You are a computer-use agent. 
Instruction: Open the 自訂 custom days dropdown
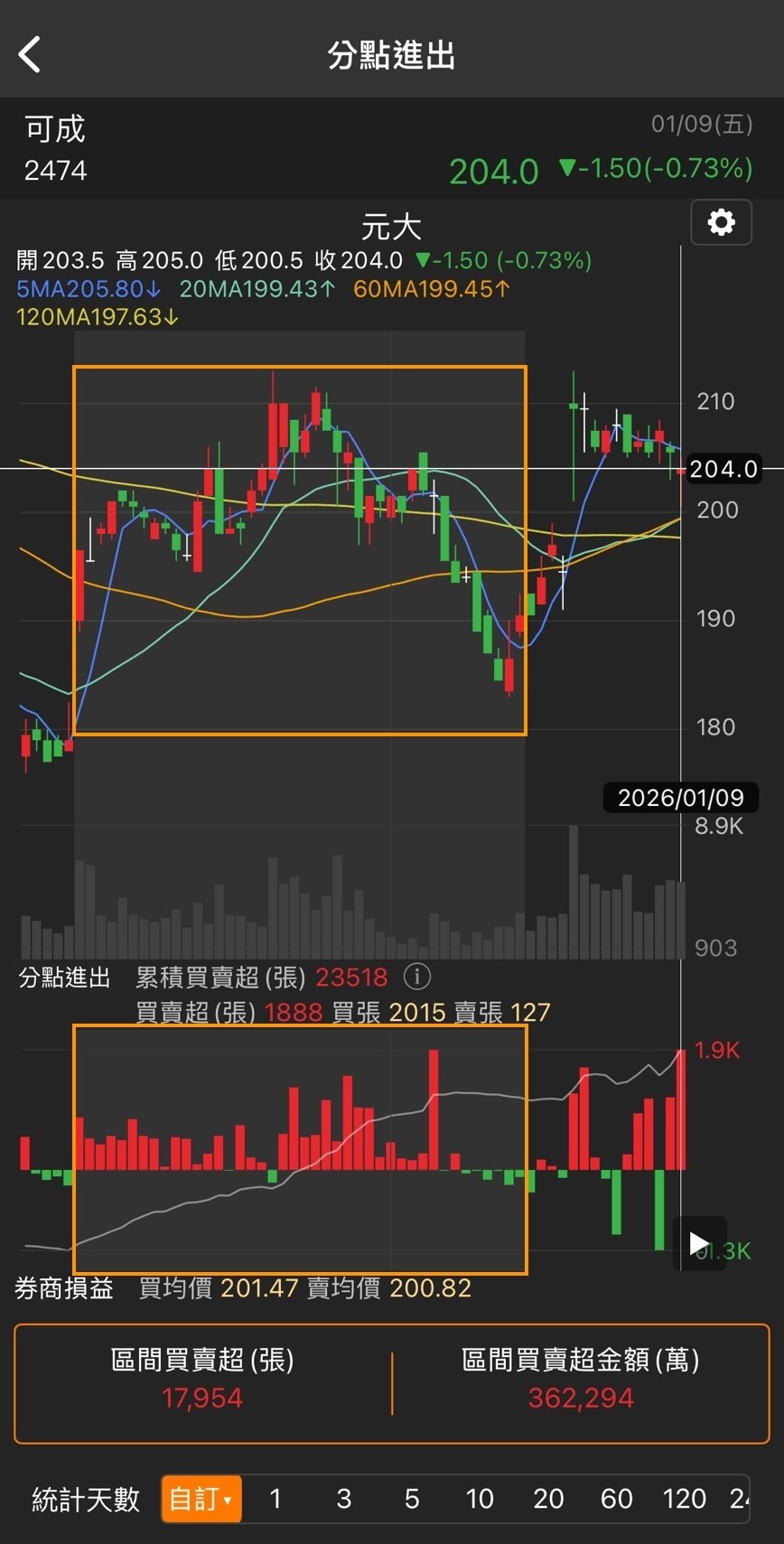(201, 1499)
